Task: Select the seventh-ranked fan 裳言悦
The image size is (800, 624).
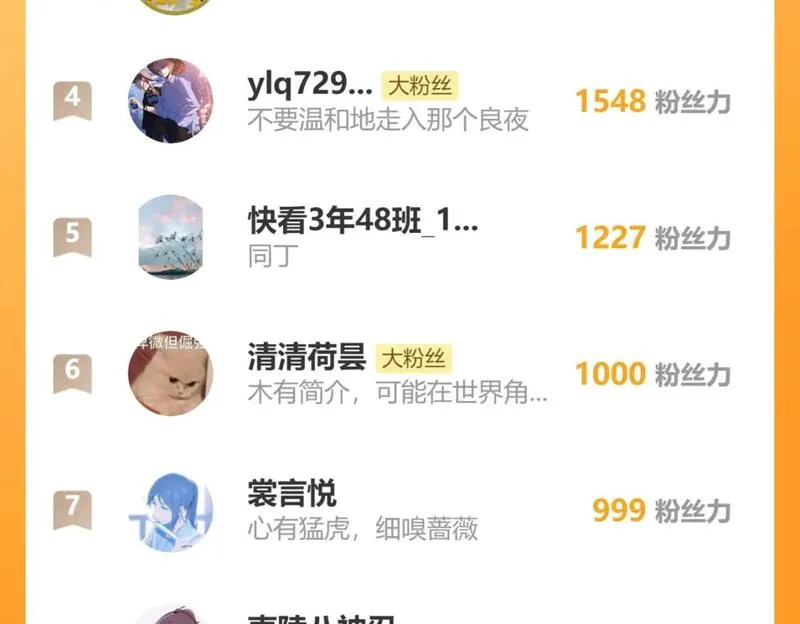Action: point(400,510)
